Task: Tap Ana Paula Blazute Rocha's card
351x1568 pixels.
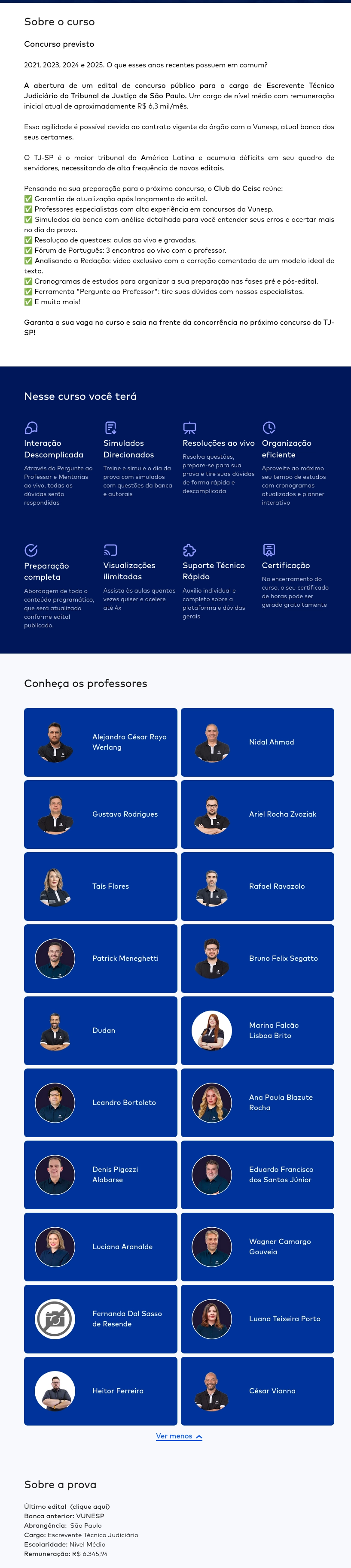Action: click(257, 1102)
